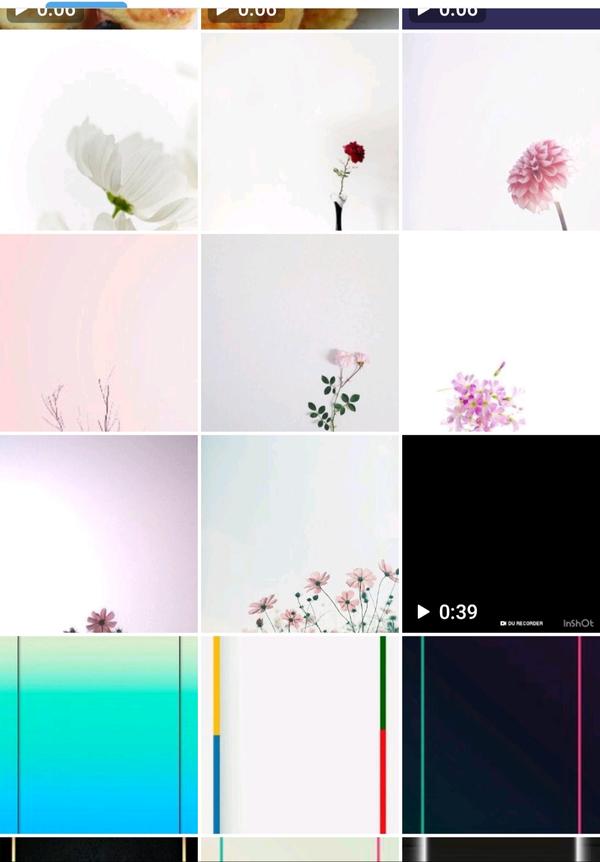
Task: Select the purple blossom cluster on white
Action: tap(501, 333)
